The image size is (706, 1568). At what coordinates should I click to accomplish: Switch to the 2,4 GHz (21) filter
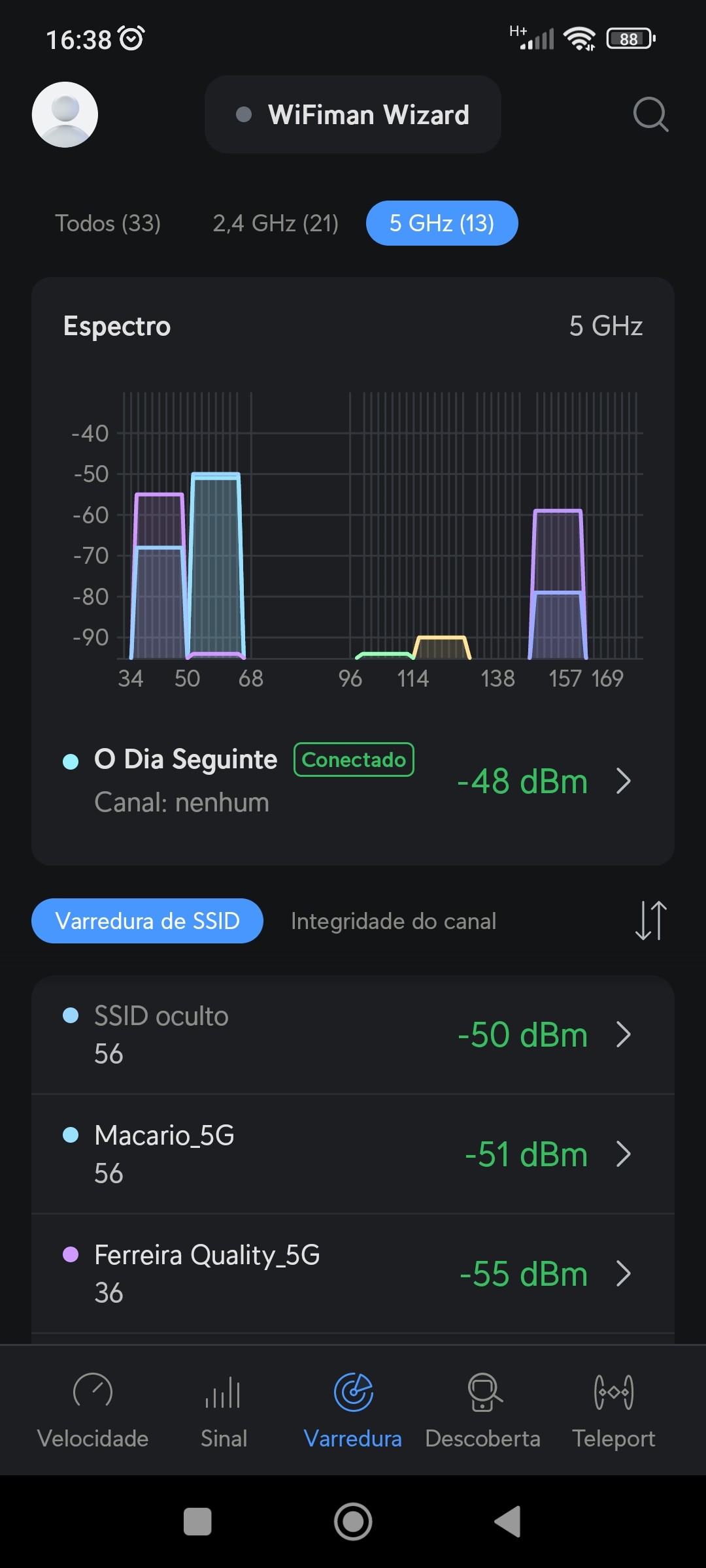(x=275, y=223)
